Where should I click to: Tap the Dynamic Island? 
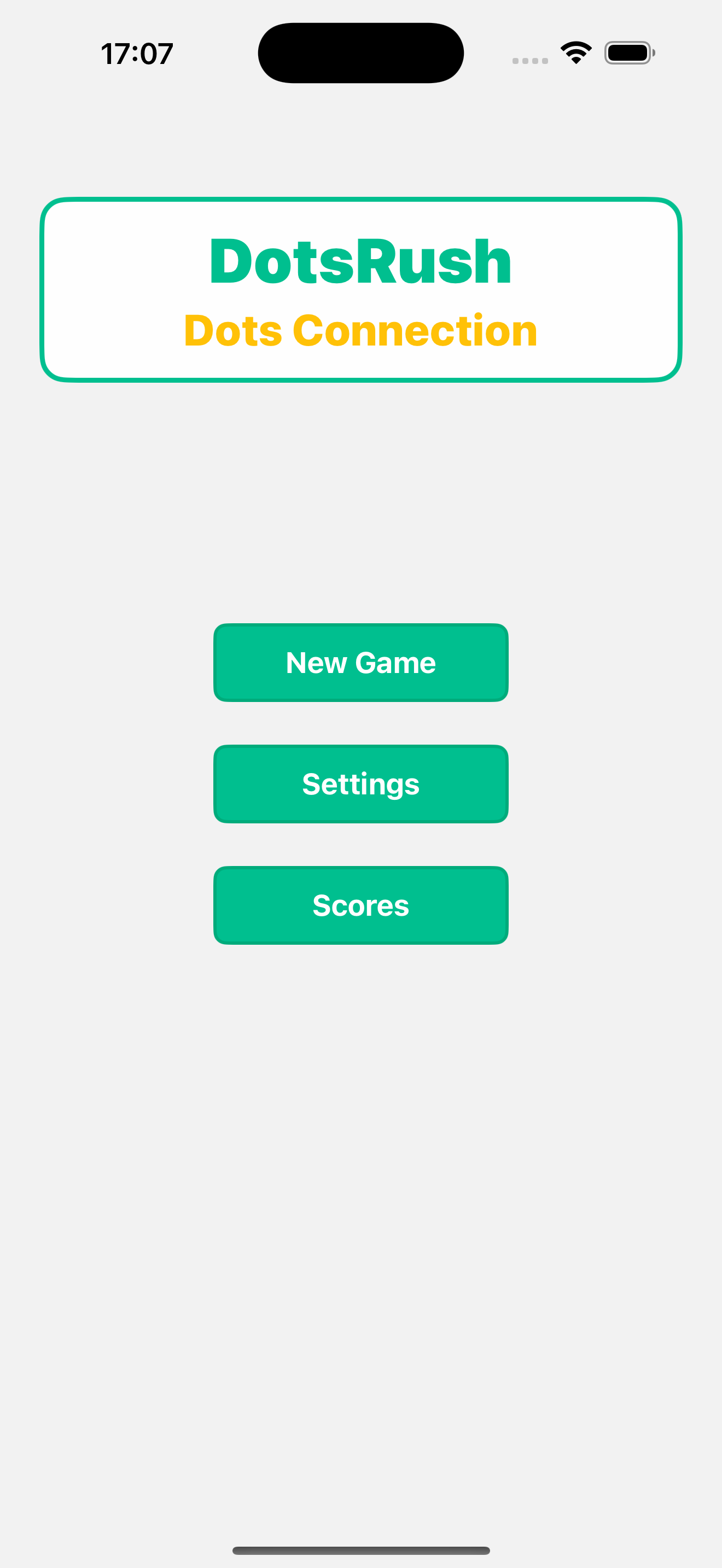click(x=360, y=52)
